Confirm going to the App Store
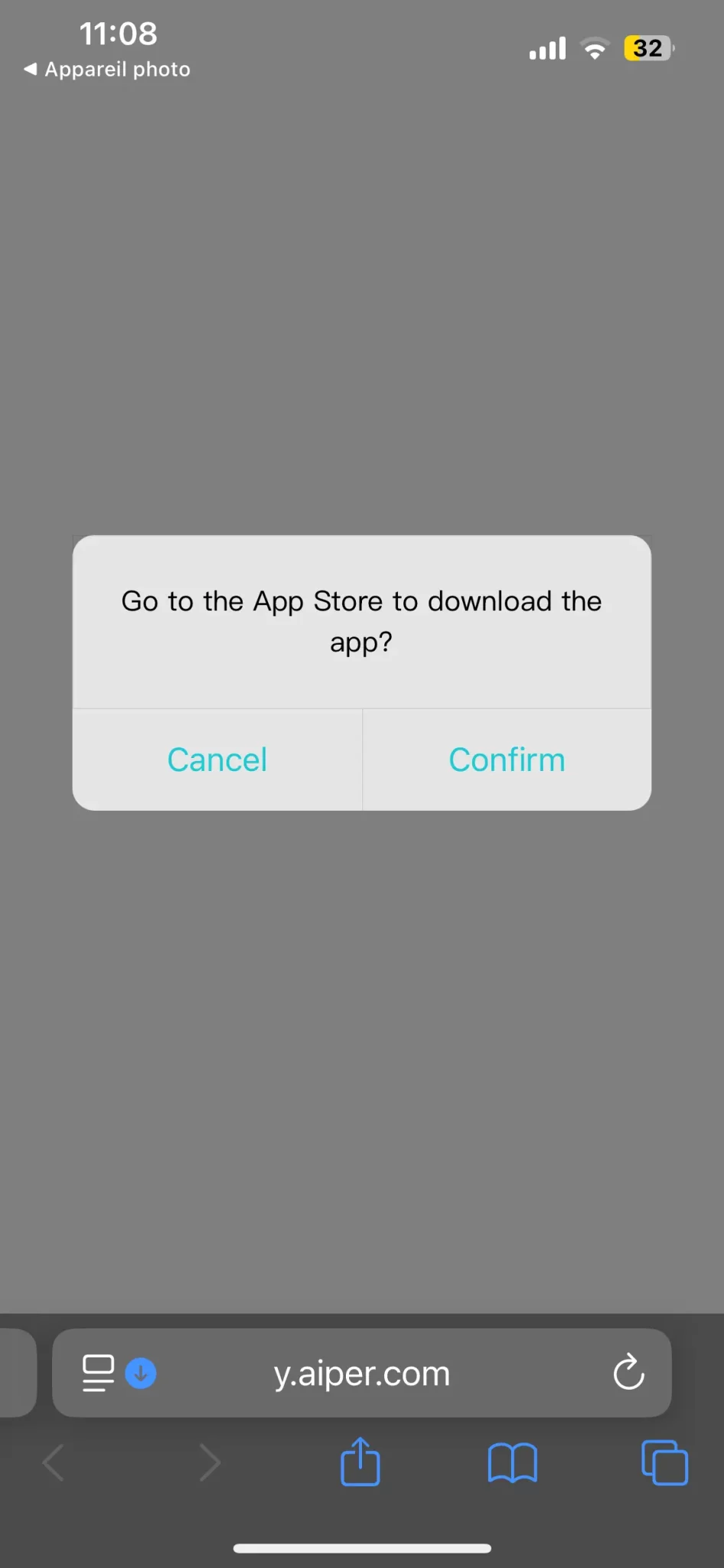Viewport: 724px width, 1568px height. 507,759
